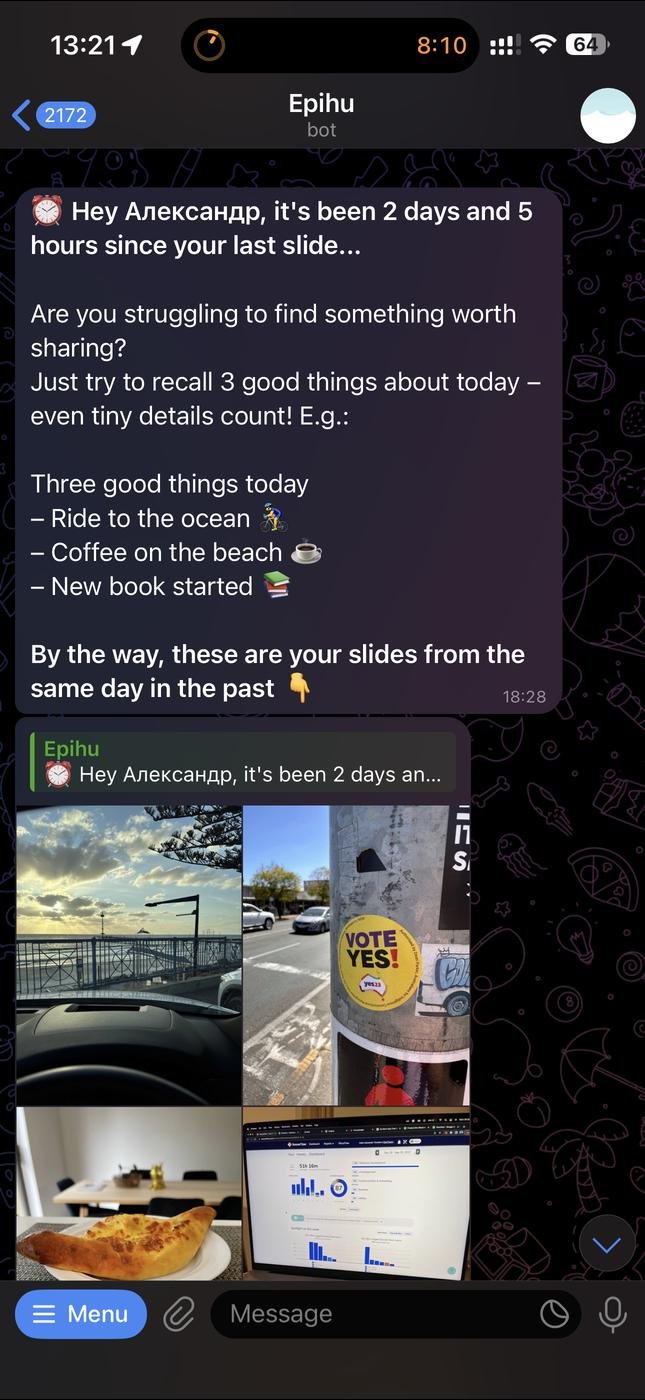Open the Epihu bot profile avatar
The width and height of the screenshot is (645, 1400).
[x=608, y=116]
